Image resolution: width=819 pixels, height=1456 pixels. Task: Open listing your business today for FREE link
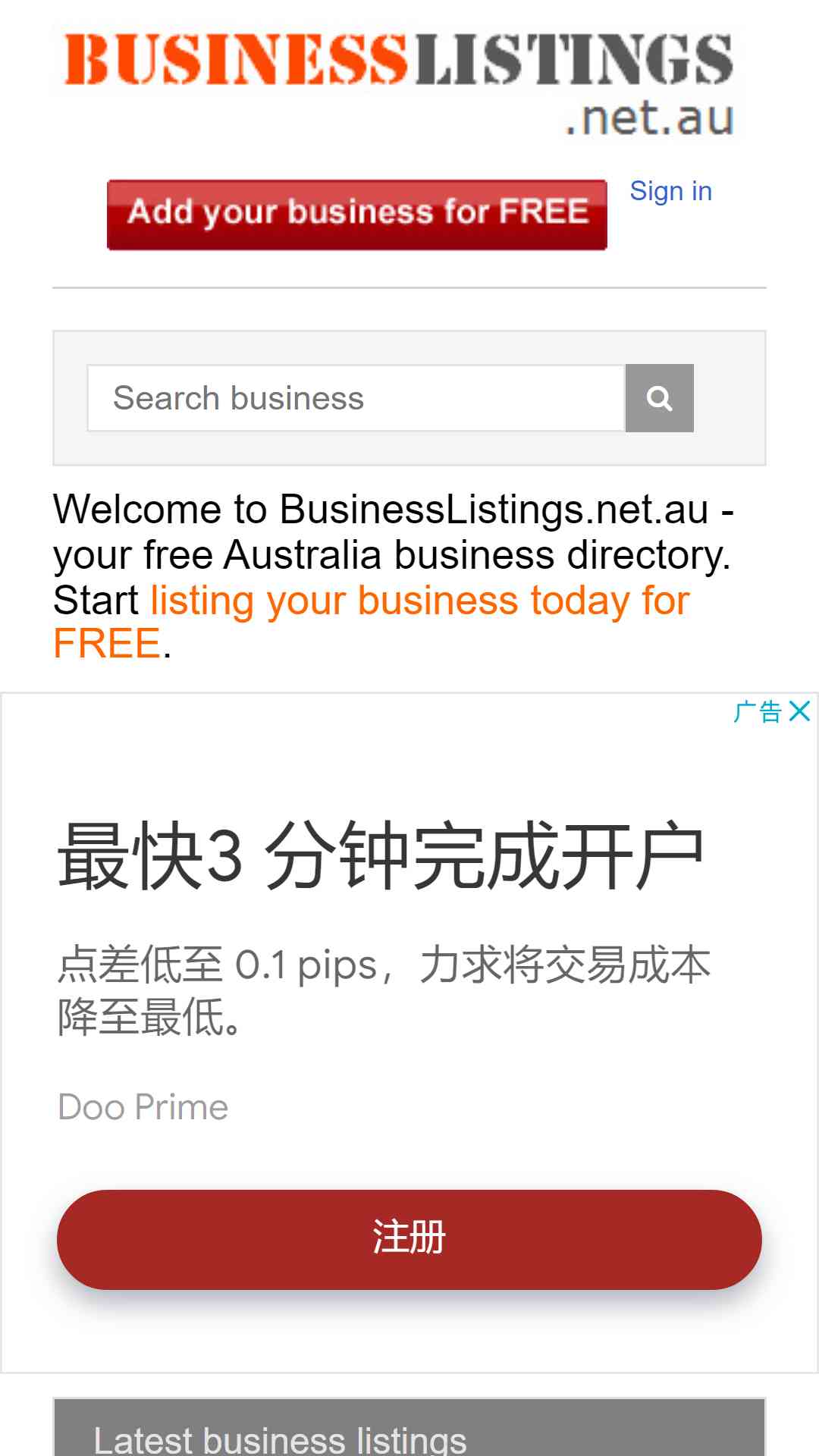(x=371, y=622)
